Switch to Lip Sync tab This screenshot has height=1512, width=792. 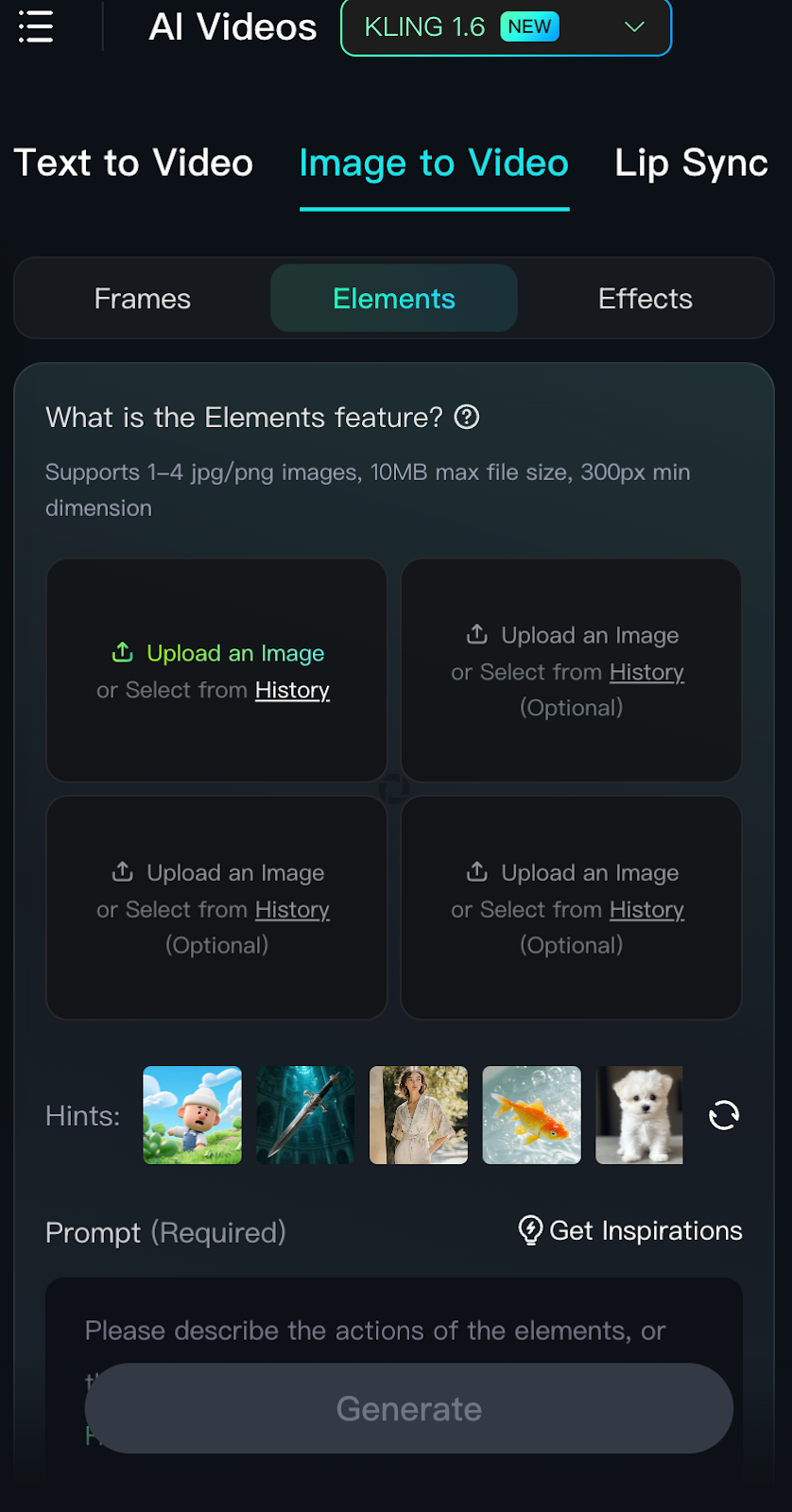pos(691,163)
